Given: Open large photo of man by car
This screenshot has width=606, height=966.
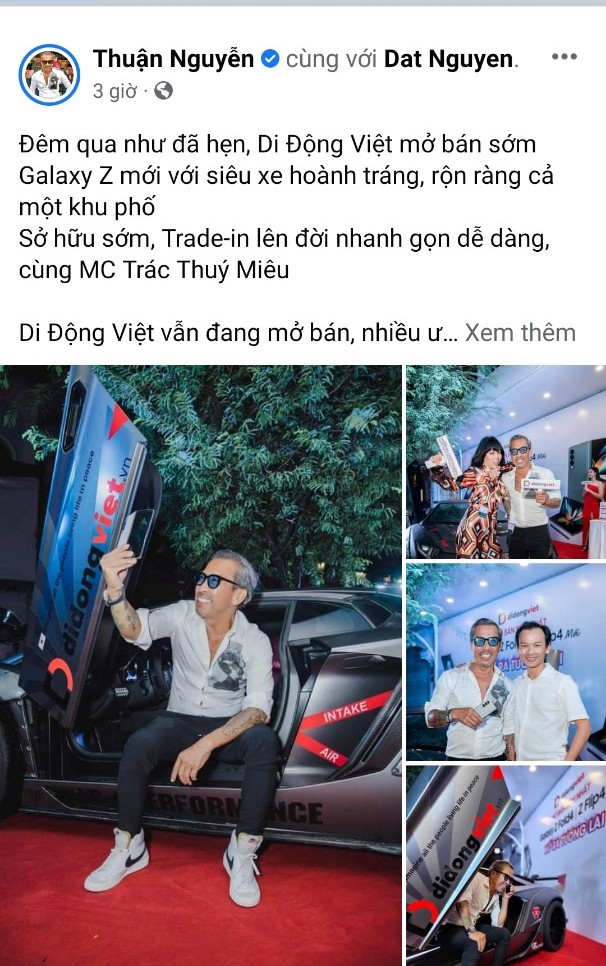Looking at the screenshot, I should click(200, 664).
